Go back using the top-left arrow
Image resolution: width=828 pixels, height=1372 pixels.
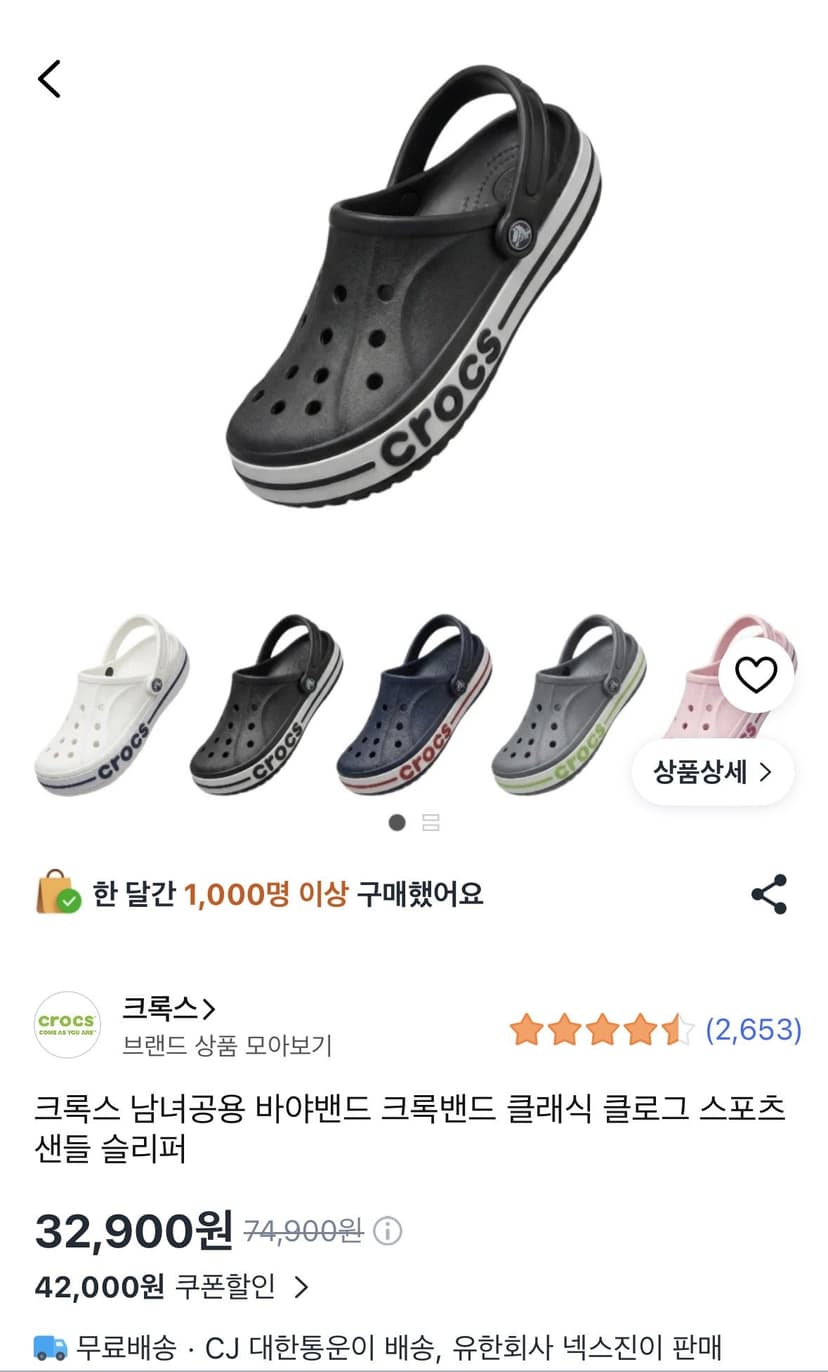coord(49,78)
